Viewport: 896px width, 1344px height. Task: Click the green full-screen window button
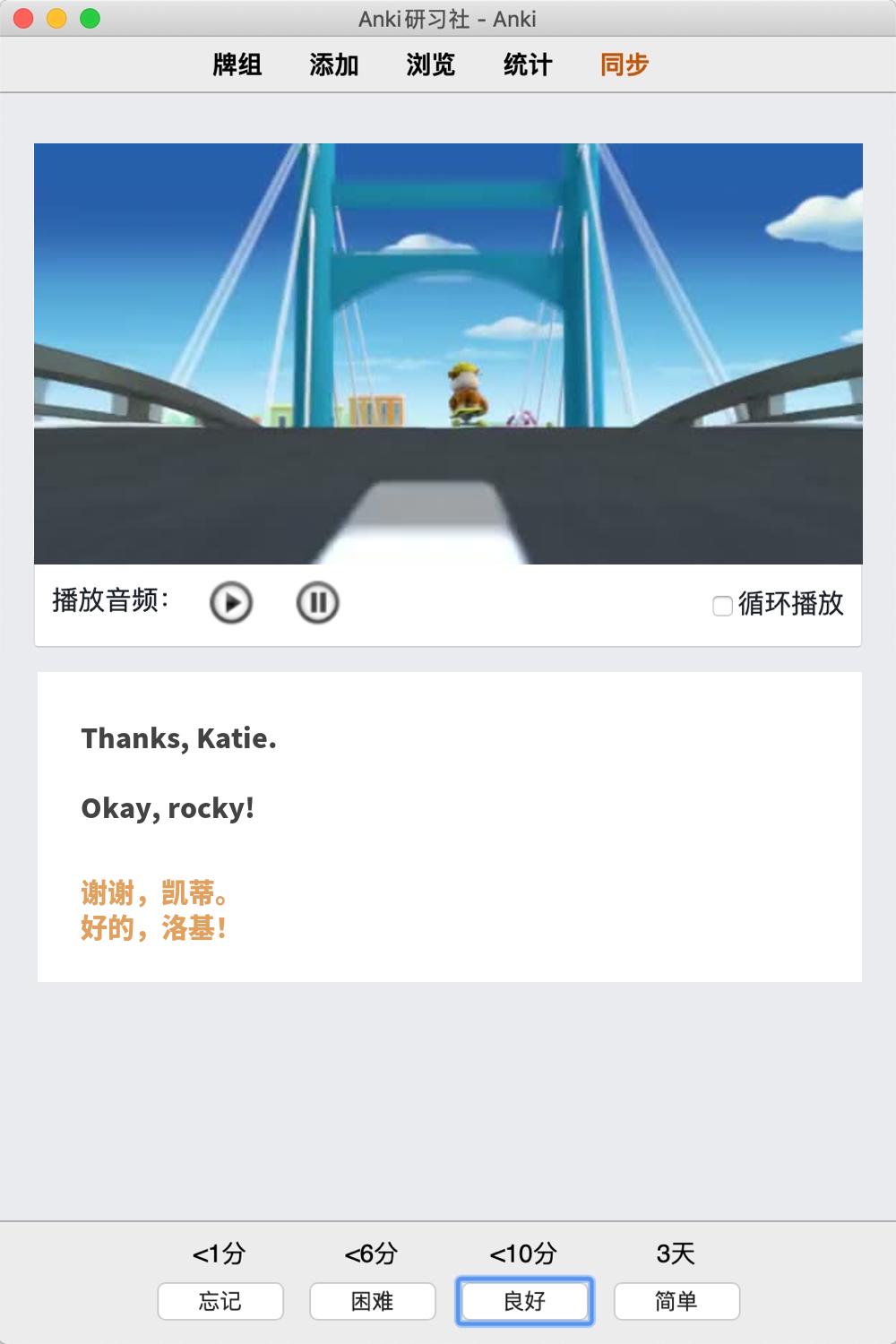pyautogui.click(x=90, y=19)
